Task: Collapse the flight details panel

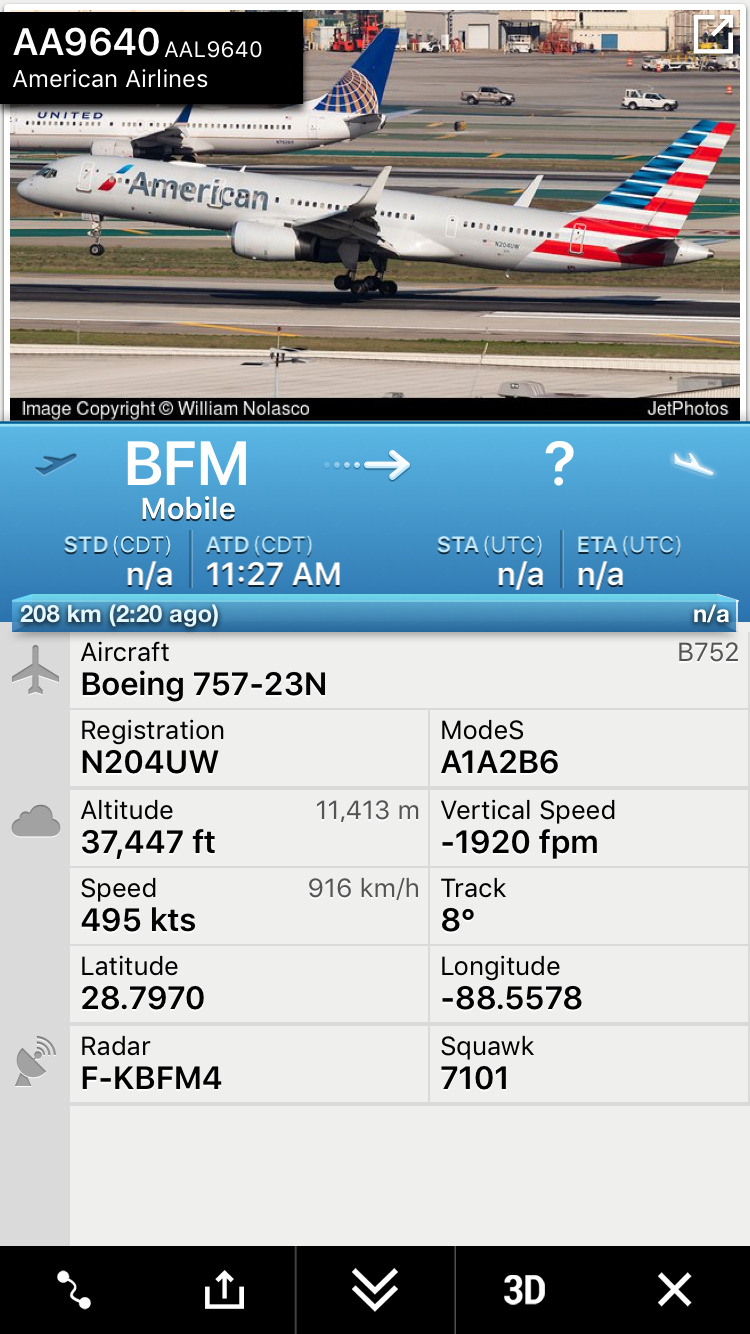Action: [375, 1290]
